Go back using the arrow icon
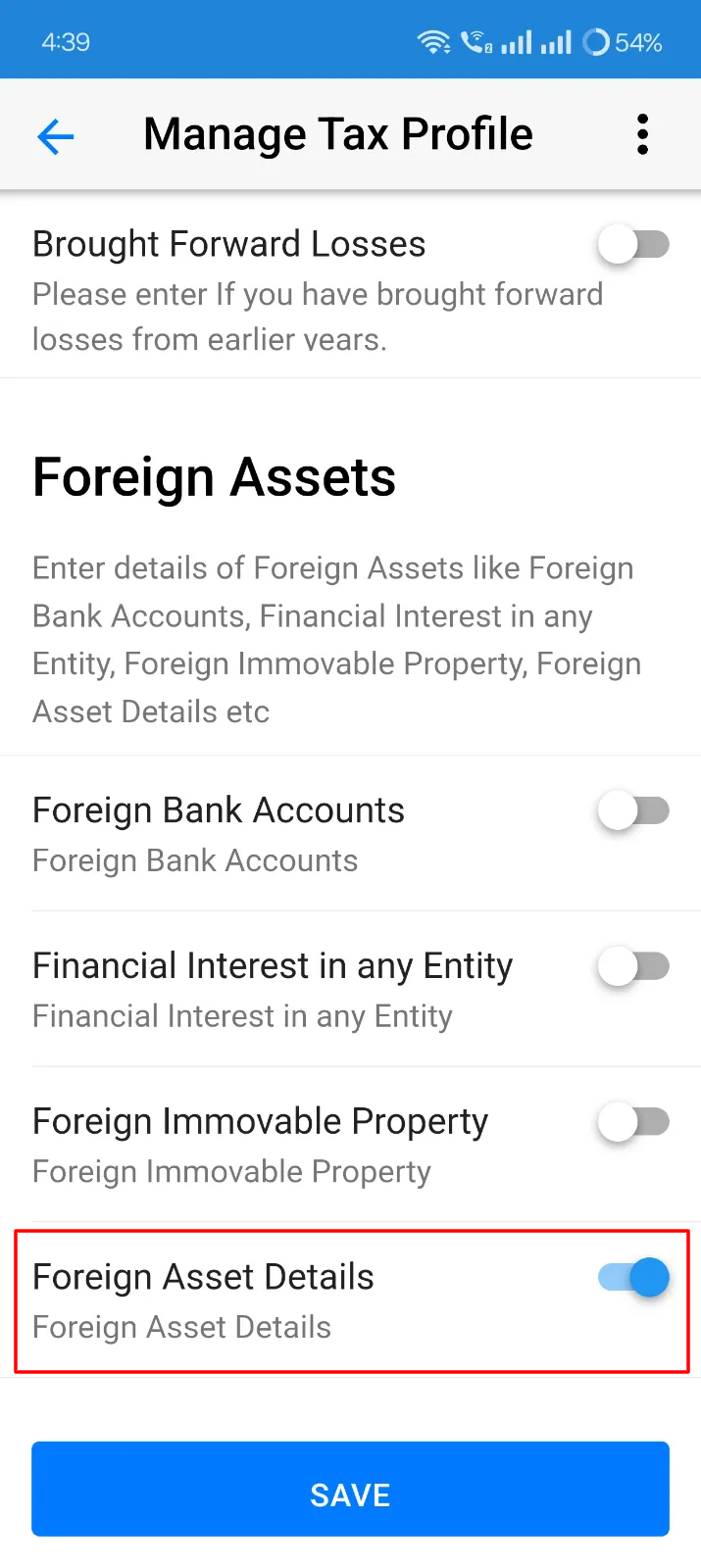This screenshot has width=701, height=1568. click(56, 136)
